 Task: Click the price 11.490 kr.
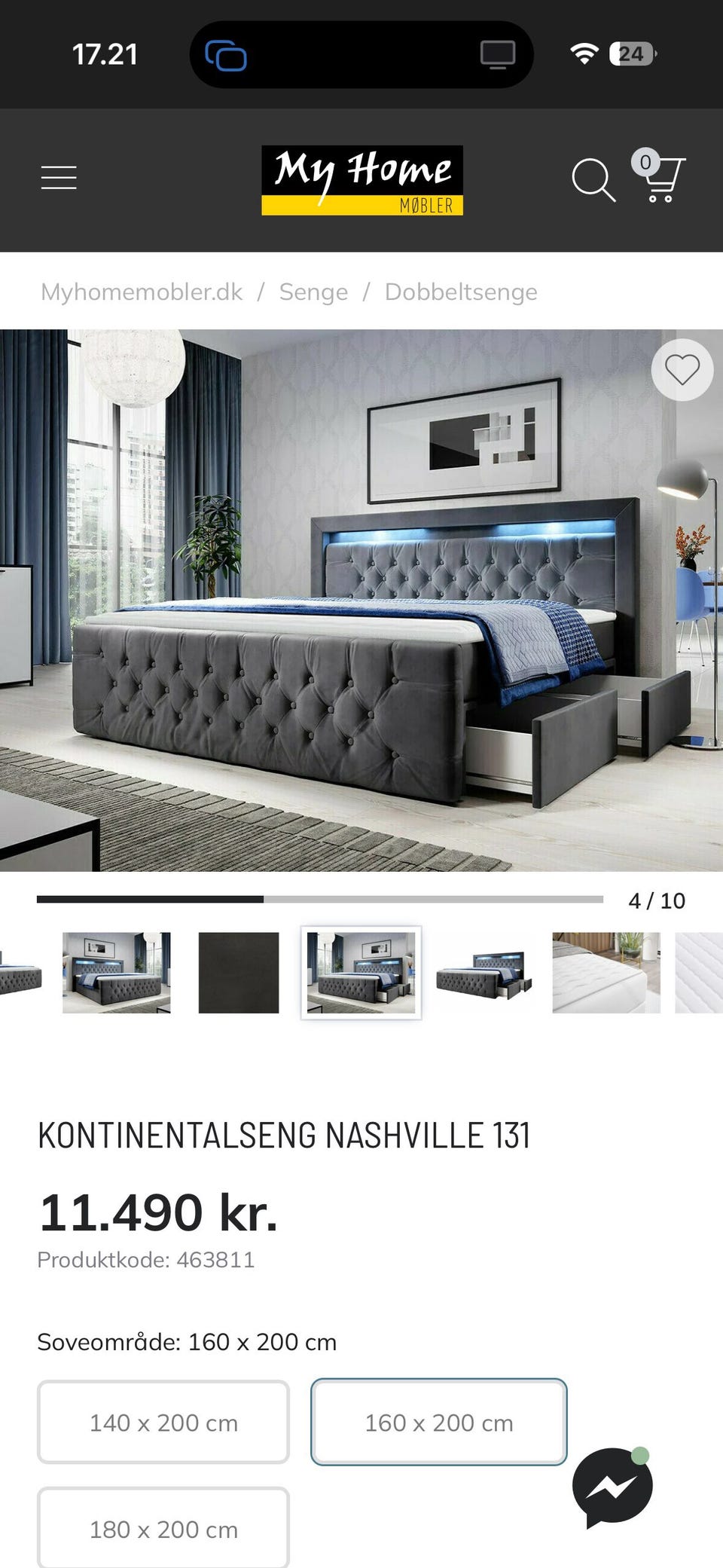158,1212
